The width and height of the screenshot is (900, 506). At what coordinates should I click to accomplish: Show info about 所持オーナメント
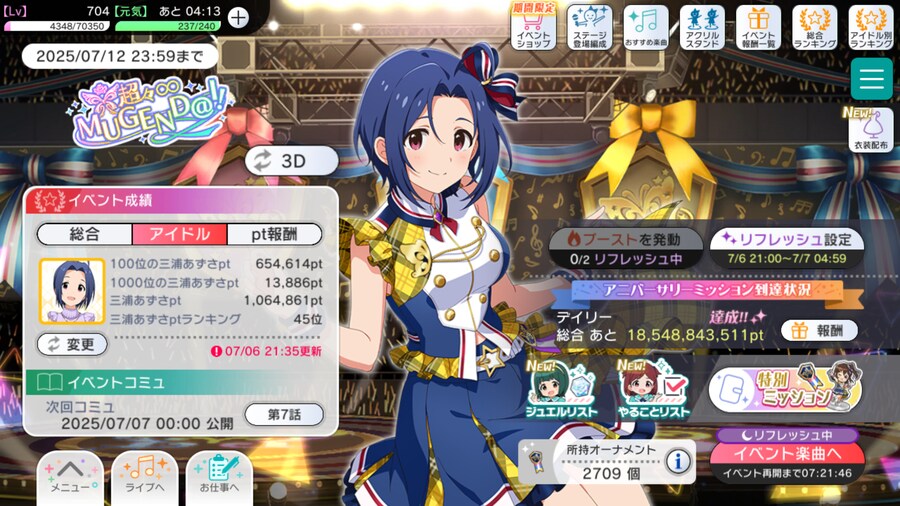(679, 461)
